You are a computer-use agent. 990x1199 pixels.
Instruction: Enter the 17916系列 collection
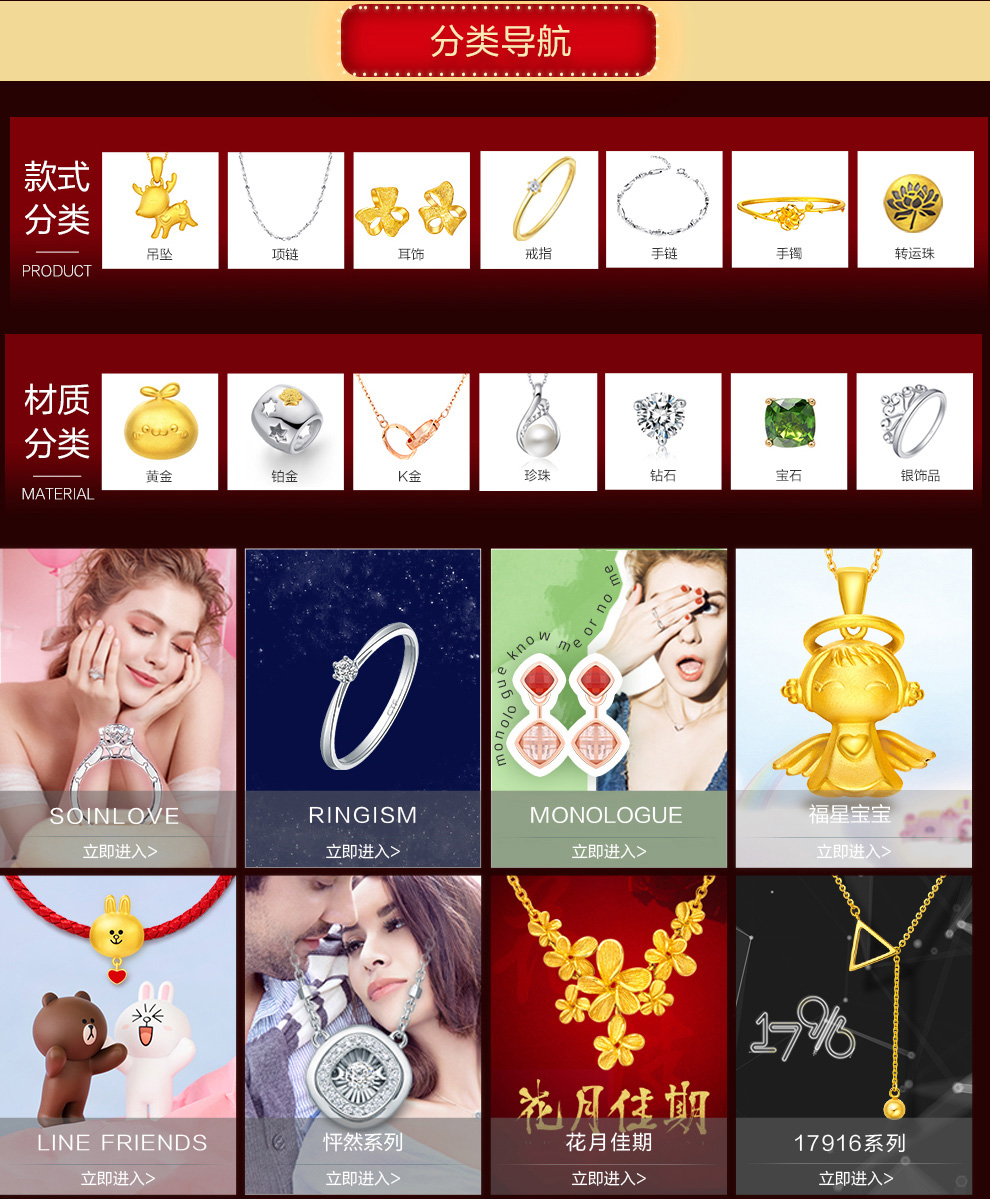click(x=853, y=1035)
